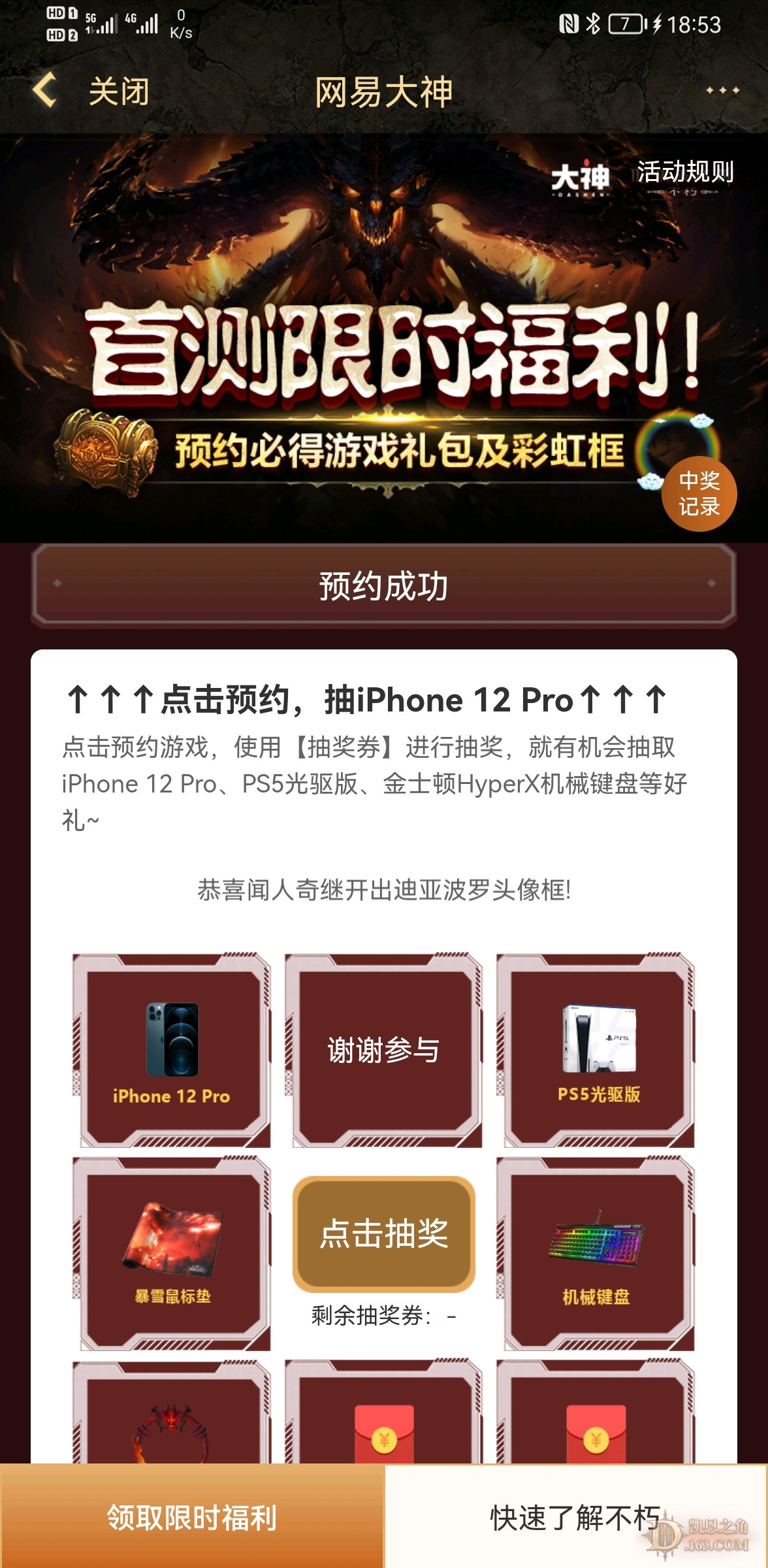768x1568 pixels.
Task: Select the 领取限时福利 tab
Action: (x=192, y=1517)
